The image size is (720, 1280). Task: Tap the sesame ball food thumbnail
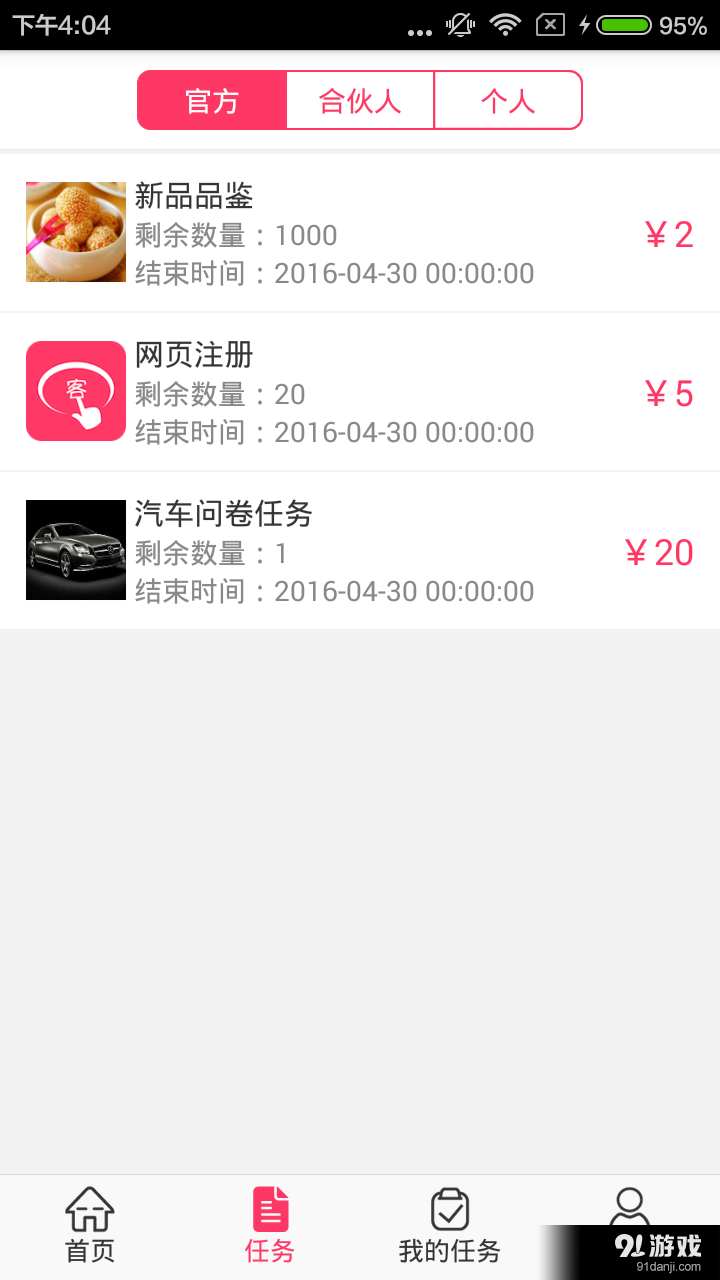(x=75, y=232)
